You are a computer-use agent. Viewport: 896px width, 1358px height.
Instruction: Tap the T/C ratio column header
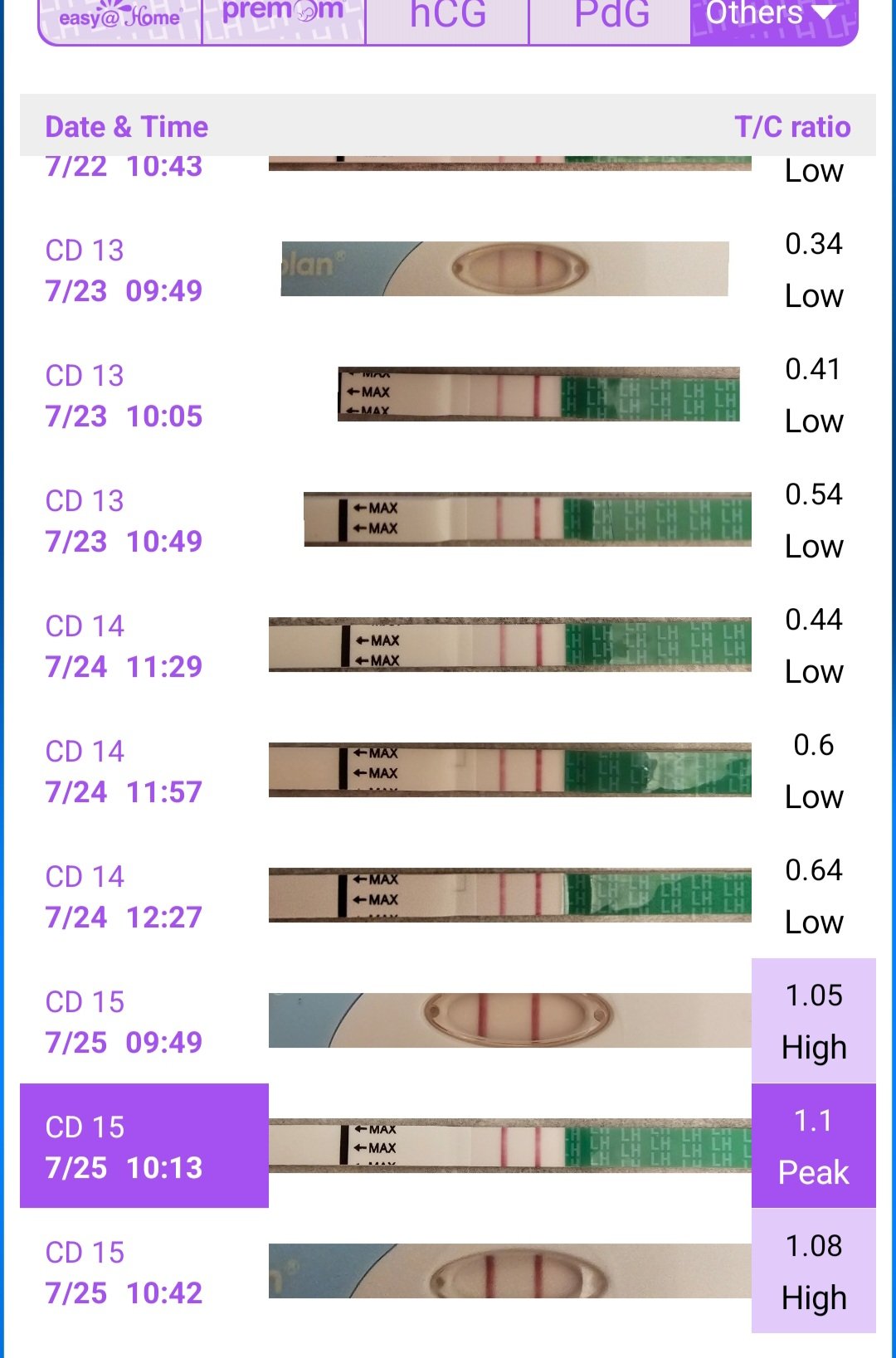click(792, 127)
